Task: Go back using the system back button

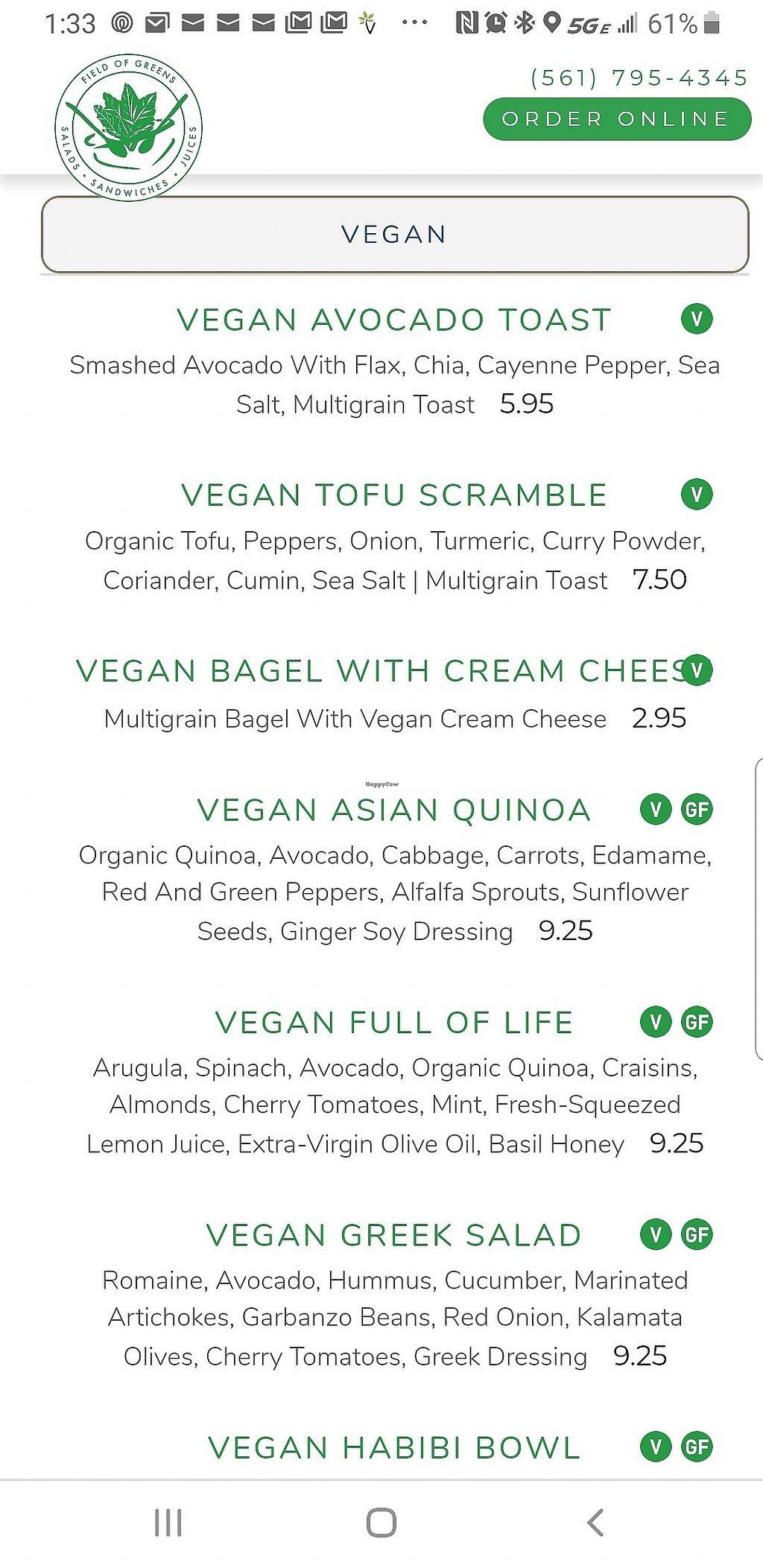Action: pyautogui.click(x=595, y=1523)
